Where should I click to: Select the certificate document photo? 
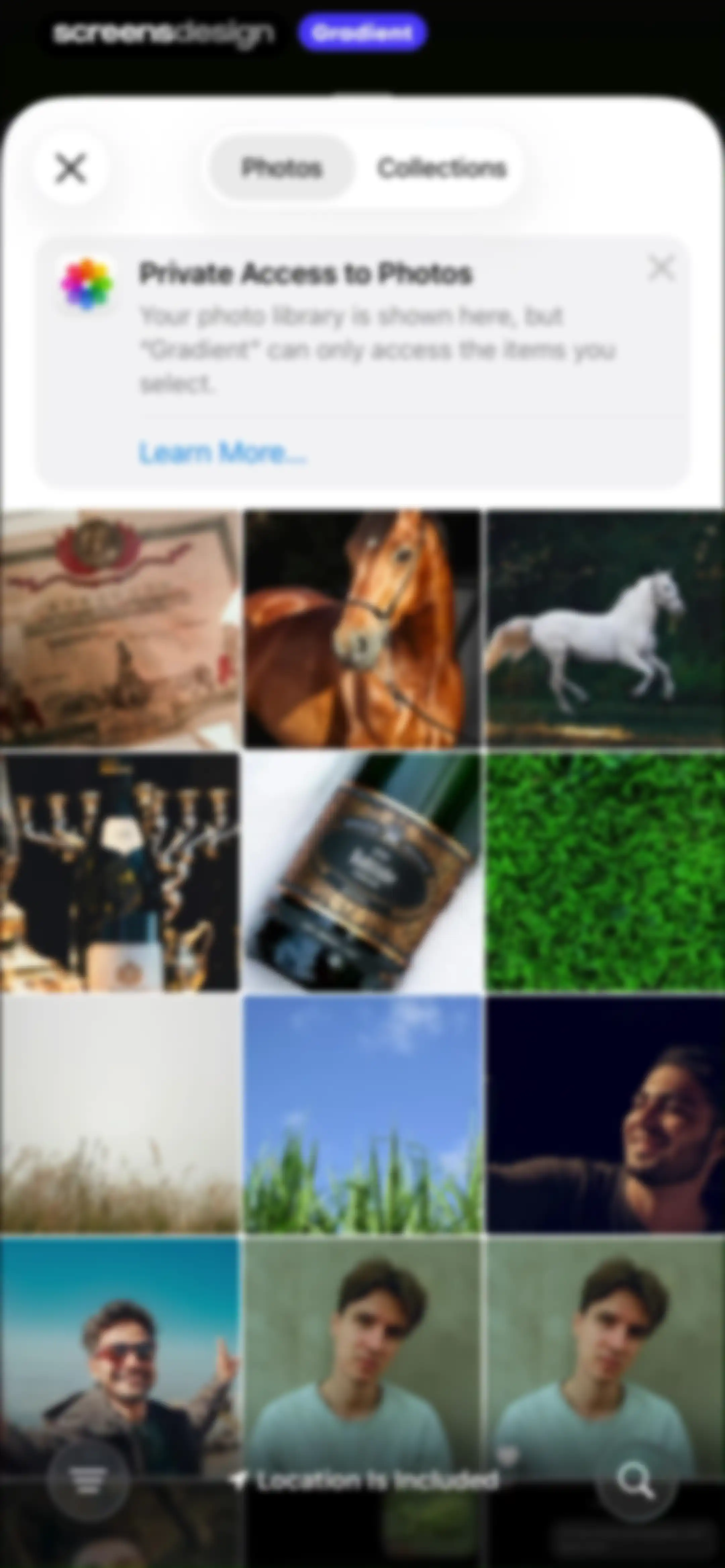click(119, 630)
